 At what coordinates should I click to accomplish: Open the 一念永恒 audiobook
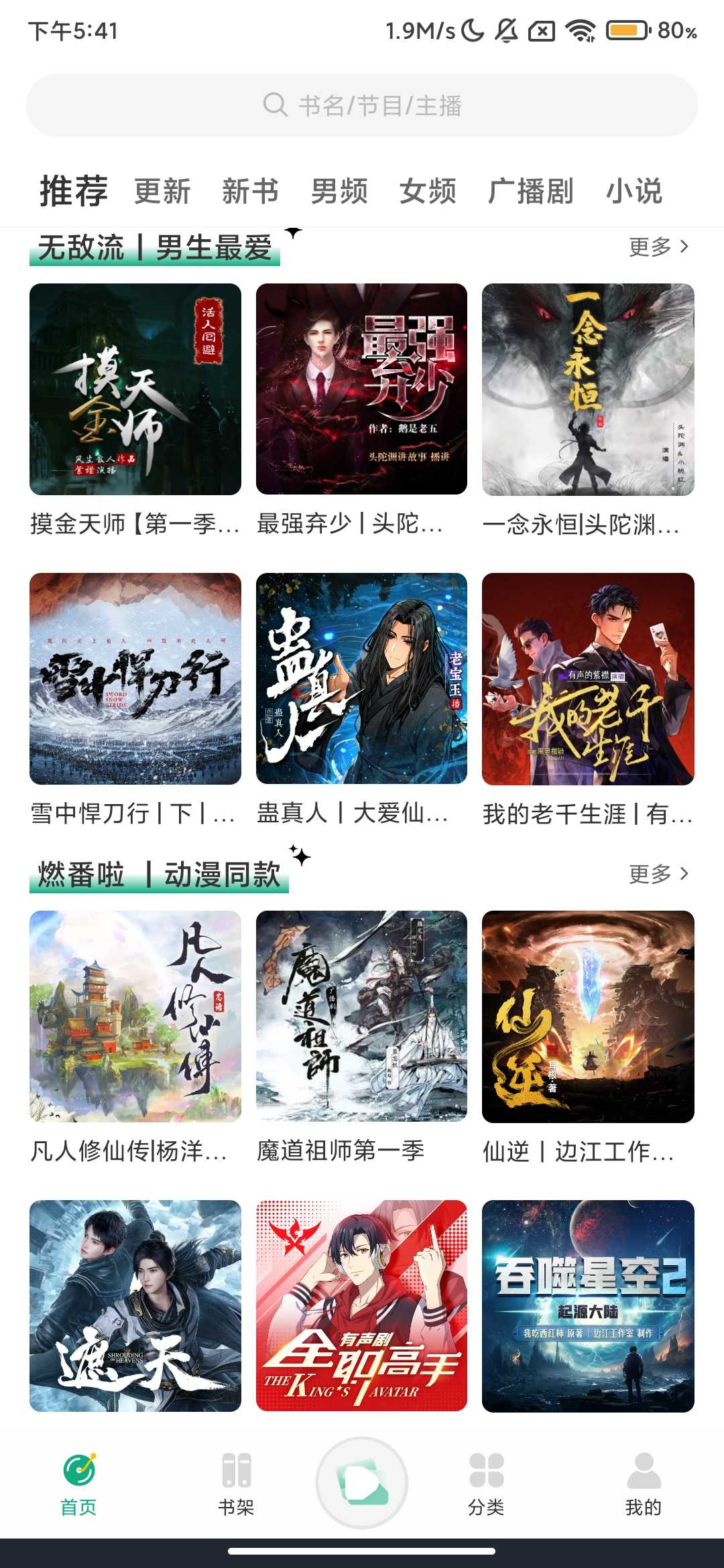tap(588, 389)
